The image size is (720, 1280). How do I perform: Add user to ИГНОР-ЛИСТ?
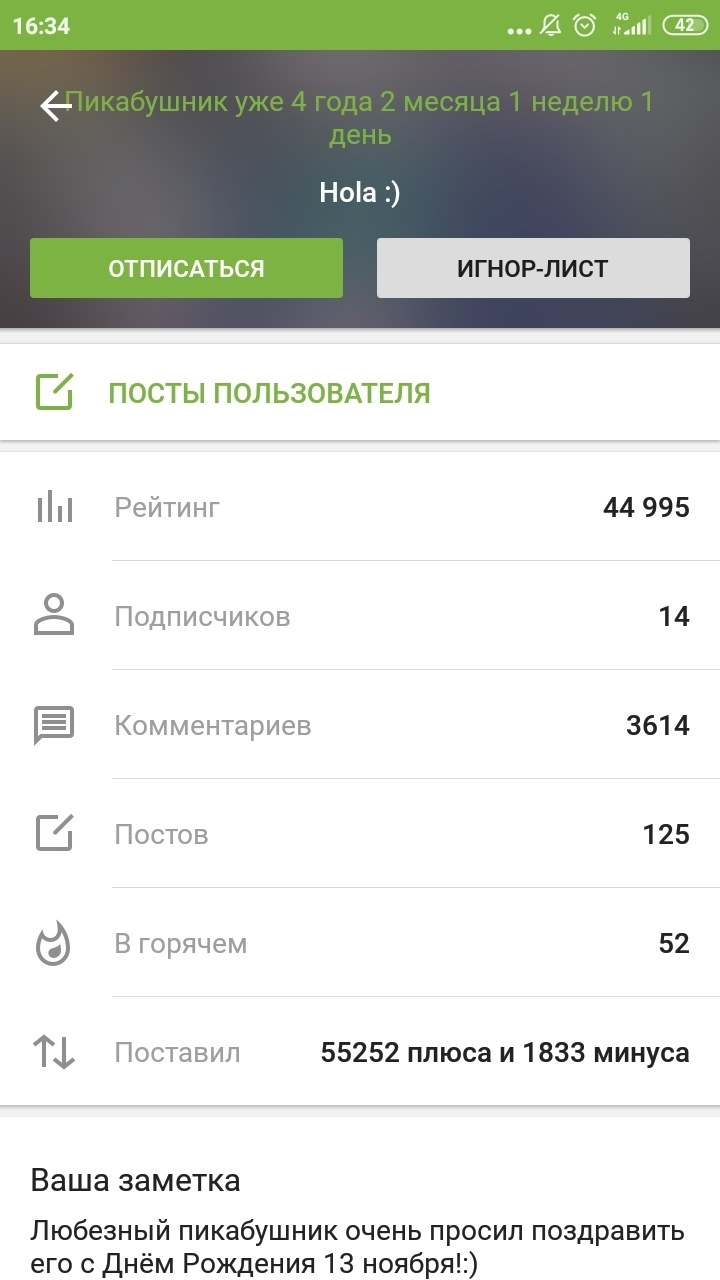tap(533, 268)
